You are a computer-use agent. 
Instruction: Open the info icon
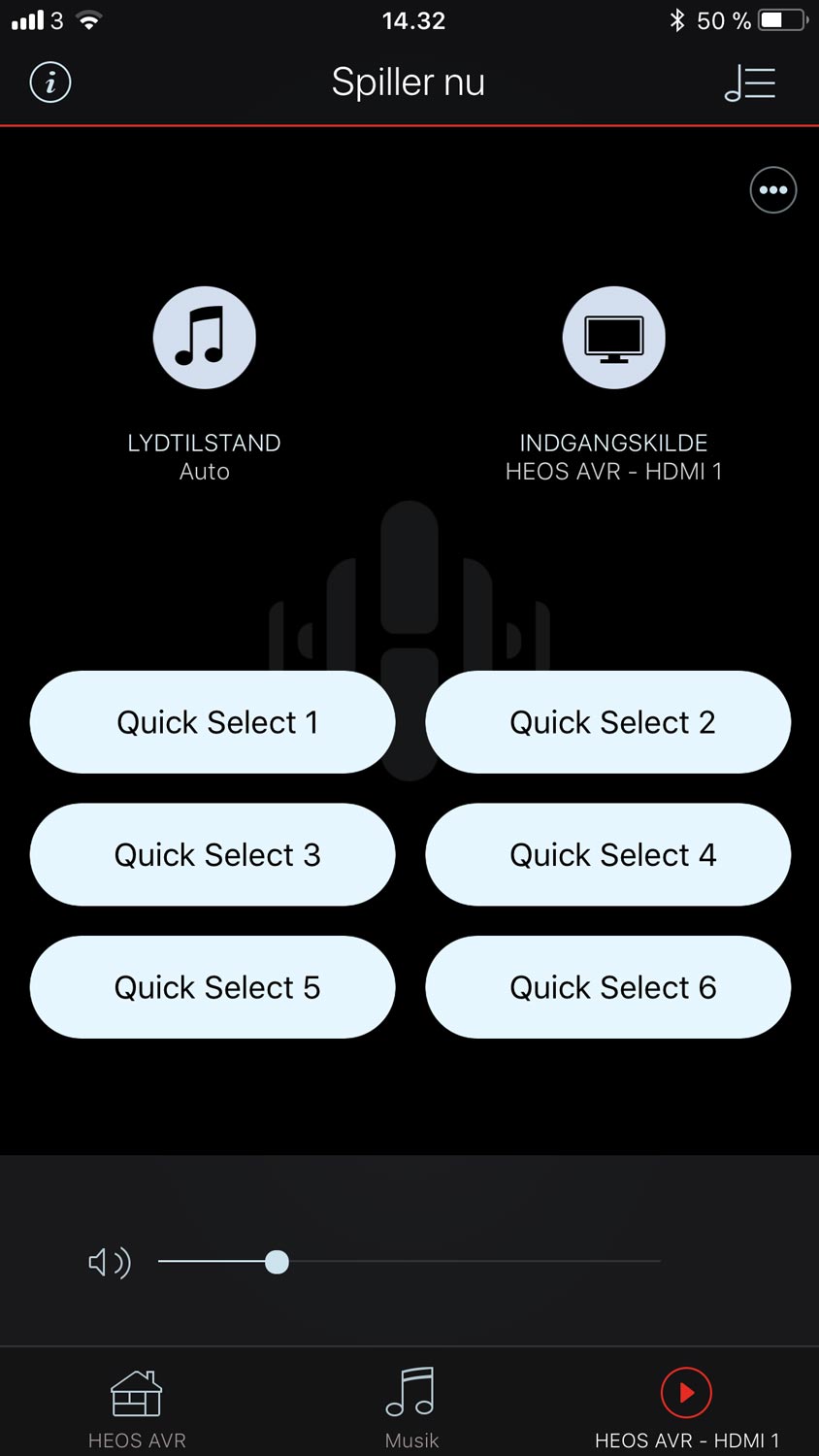(50, 83)
